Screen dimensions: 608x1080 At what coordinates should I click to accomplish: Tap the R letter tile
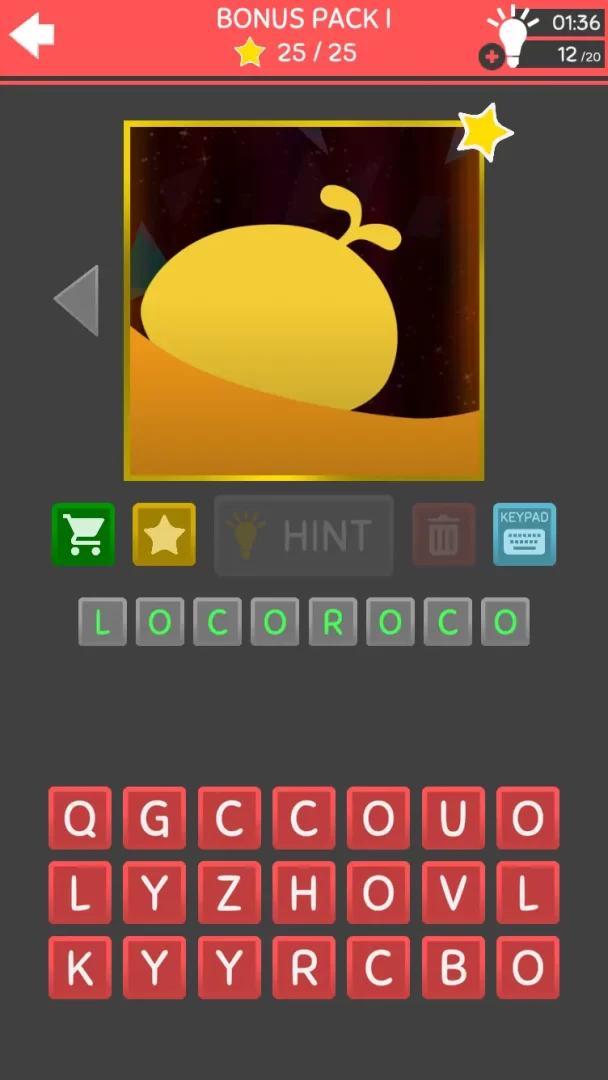click(304, 967)
